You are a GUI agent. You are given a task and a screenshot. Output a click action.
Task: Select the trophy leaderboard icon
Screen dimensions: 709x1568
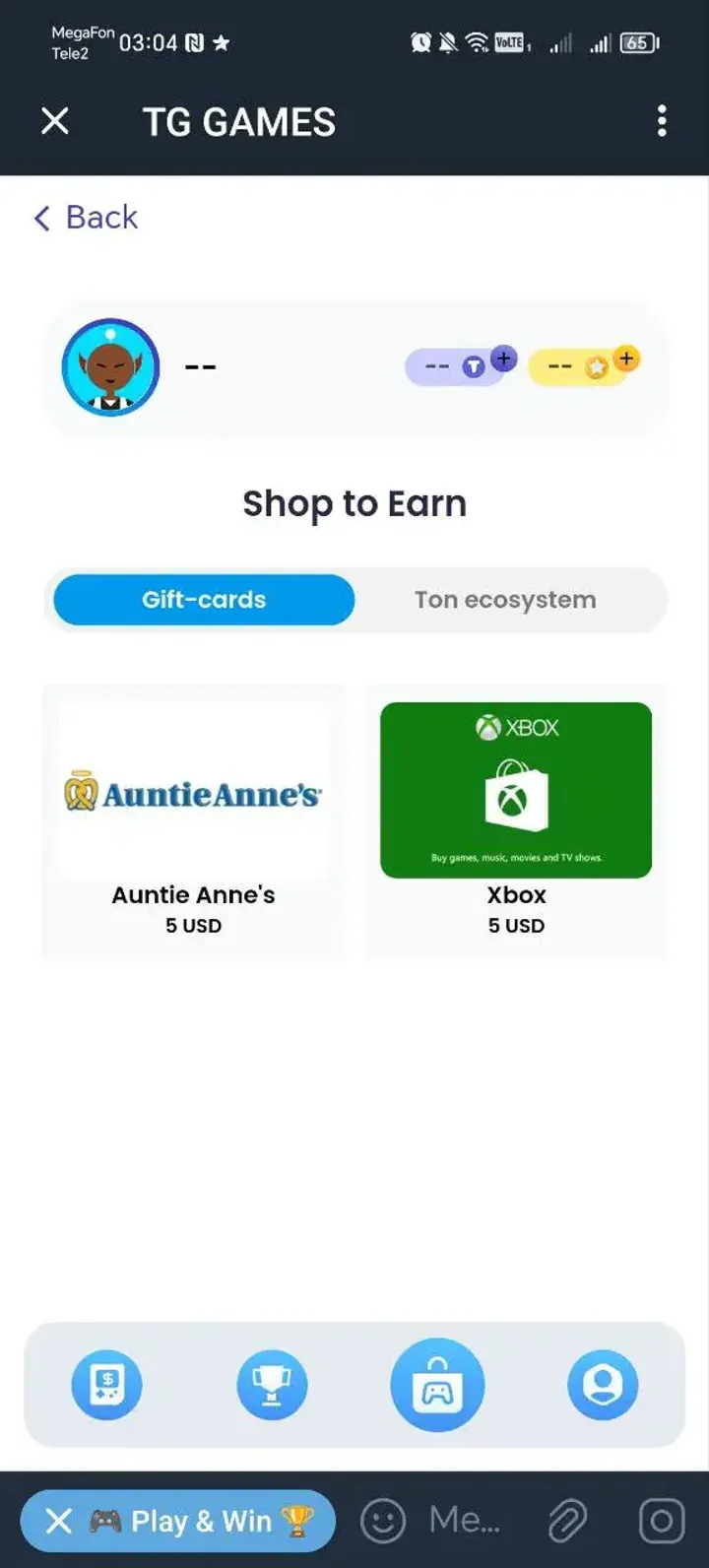272,1384
